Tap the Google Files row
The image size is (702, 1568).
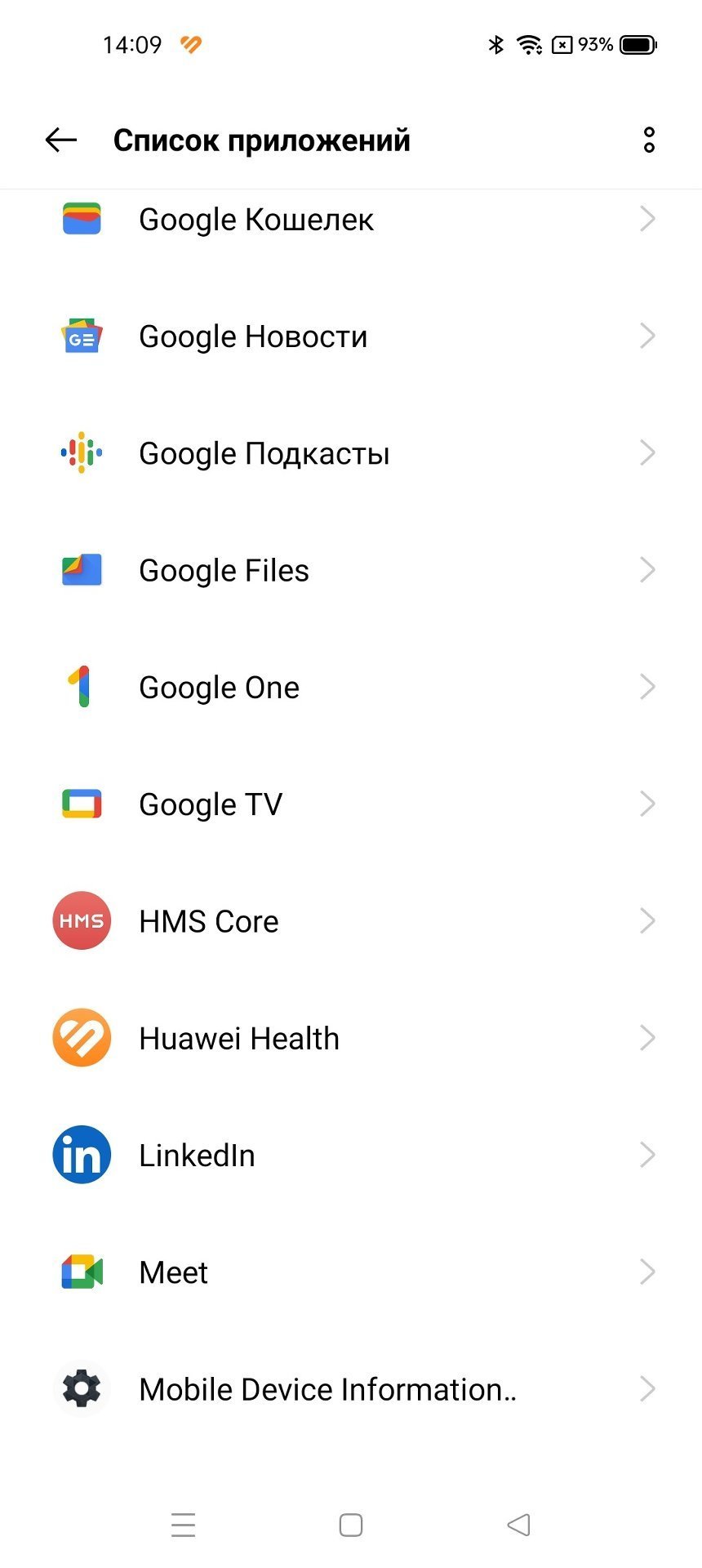pyautogui.click(x=351, y=570)
